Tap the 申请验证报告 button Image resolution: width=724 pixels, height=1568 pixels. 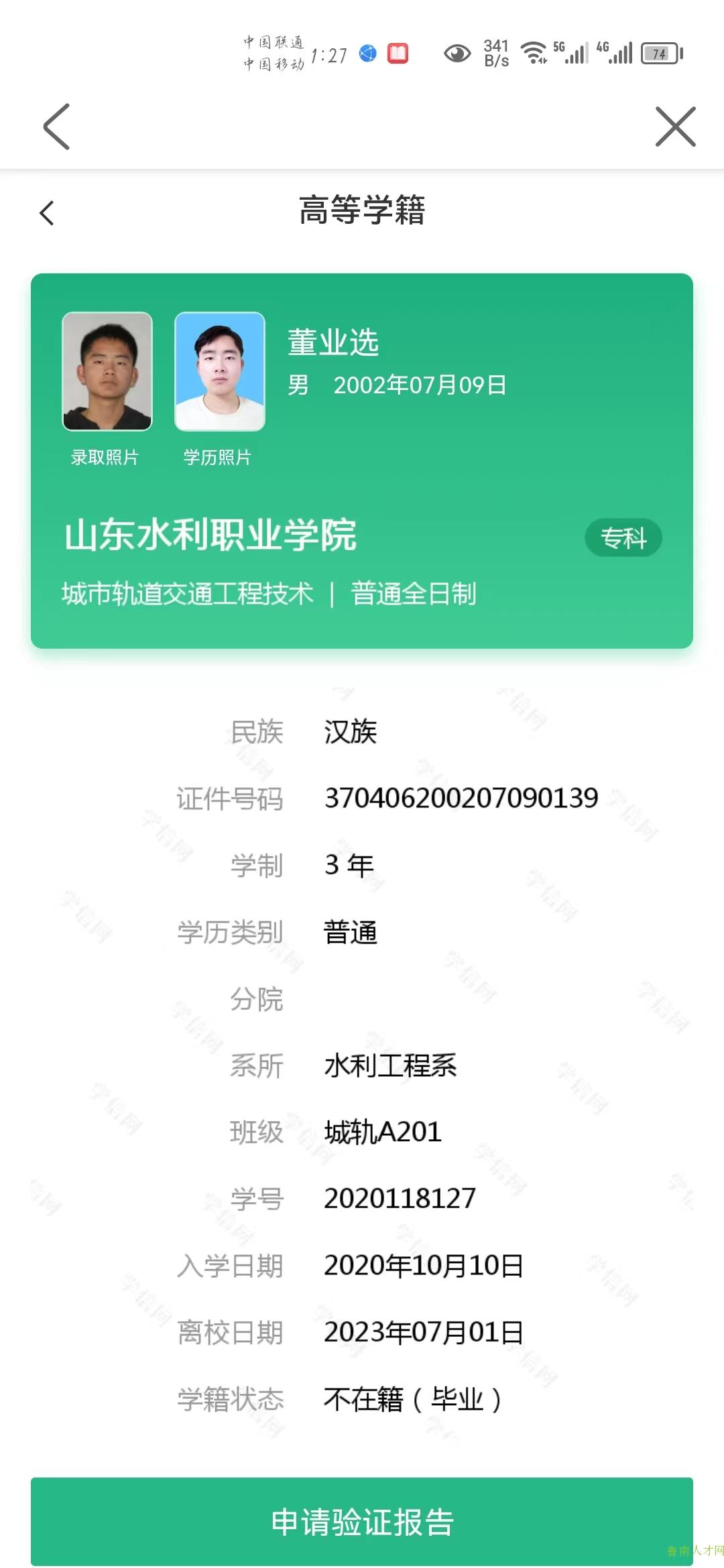point(362,1521)
